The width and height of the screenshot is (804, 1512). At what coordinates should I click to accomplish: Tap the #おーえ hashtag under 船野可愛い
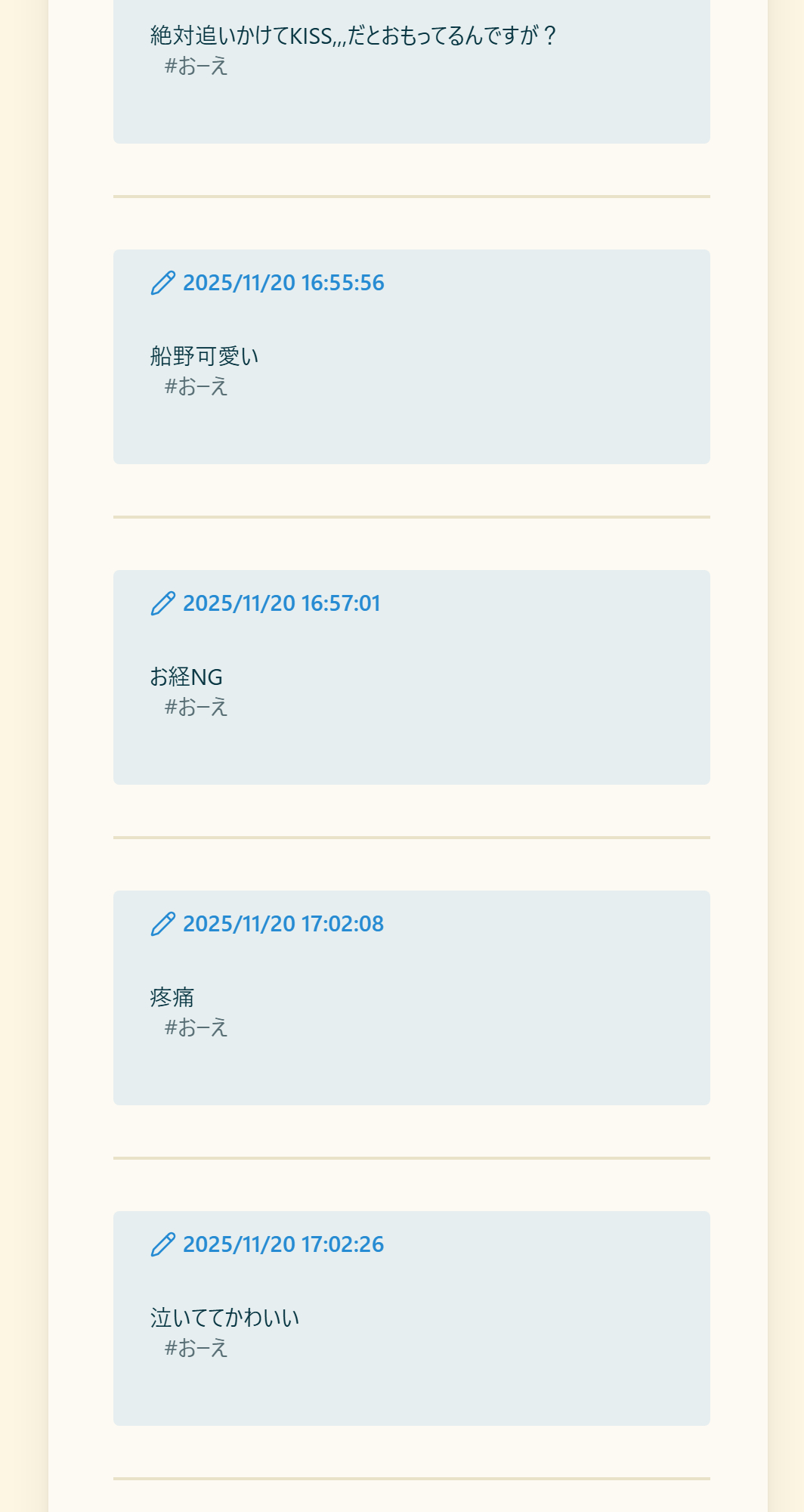click(196, 386)
